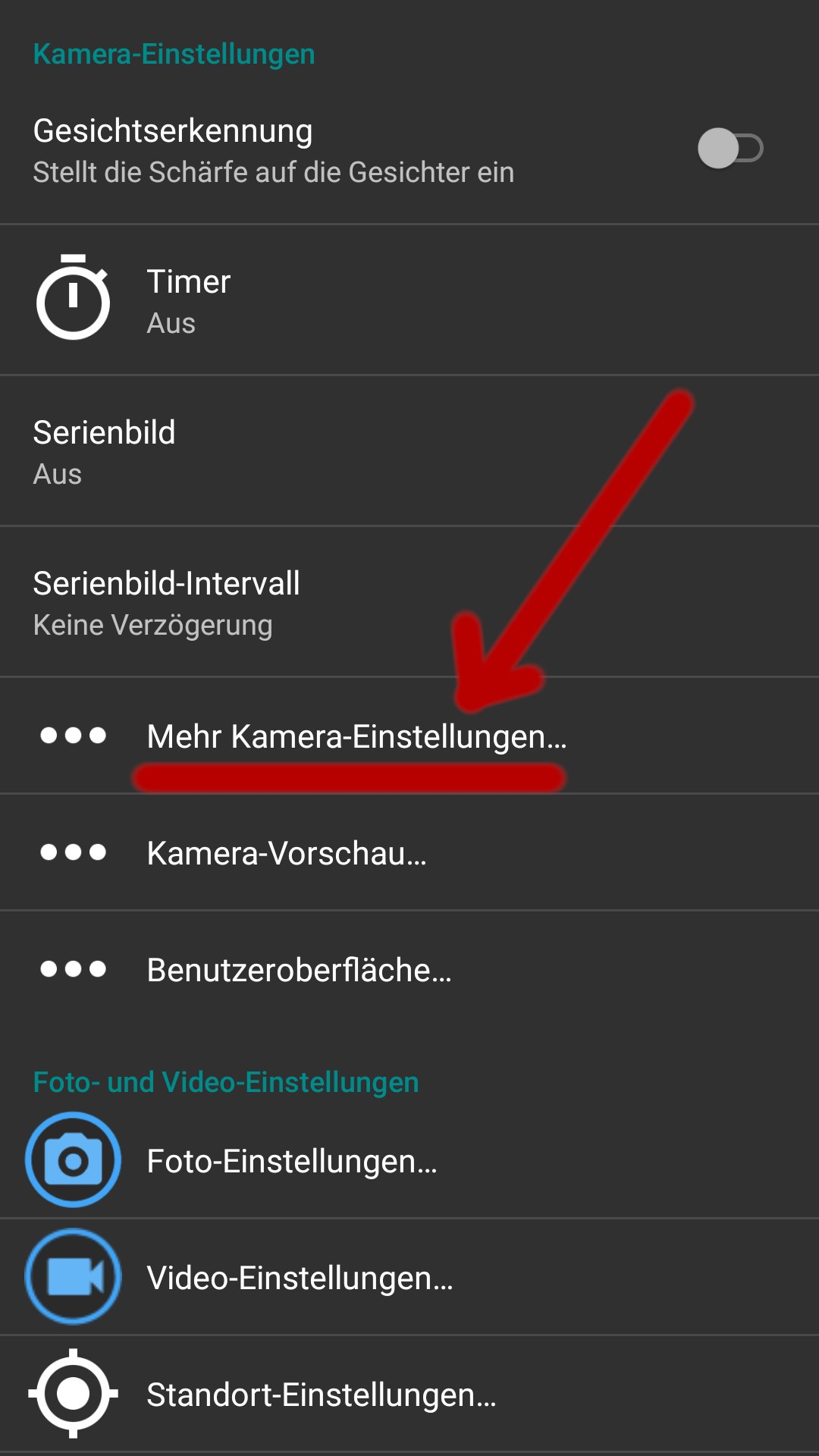This screenshot has width=819, height=1456.
Task: Open the Kamera-Vorschau settings
Action: (287, 853)
